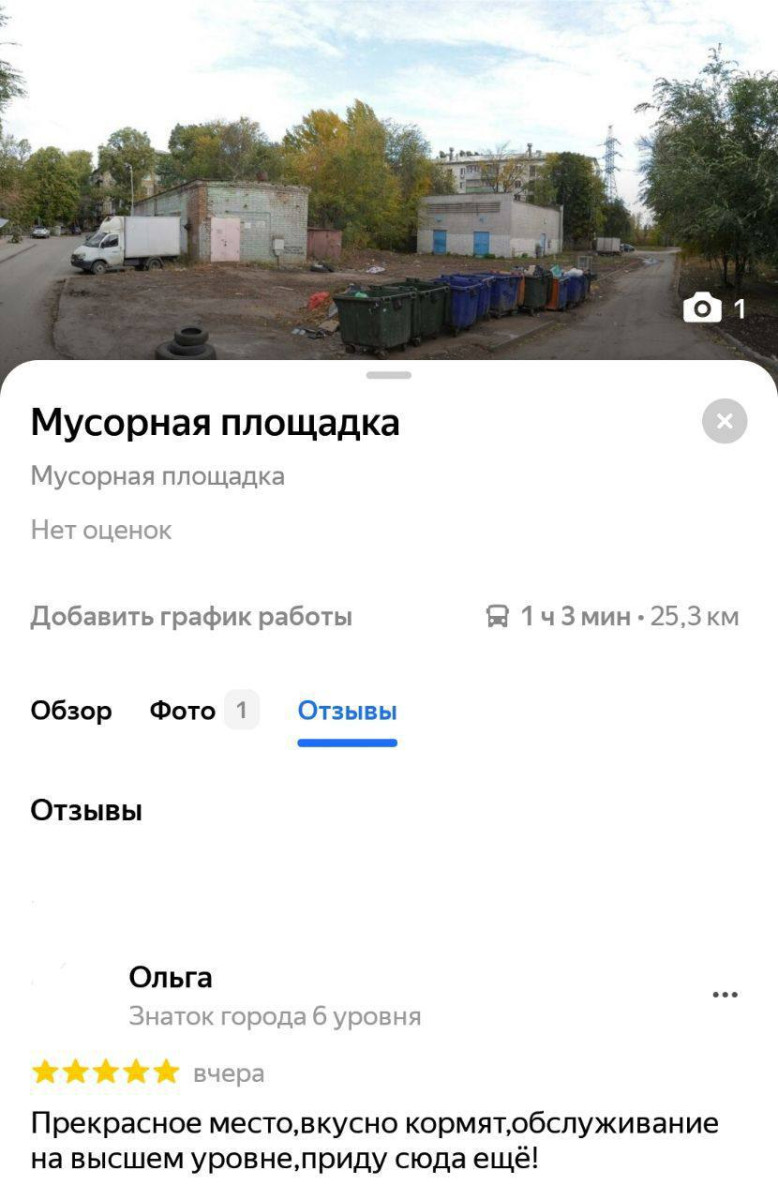Tap Добавить график работы
The image size is (778, 1200).
coord(191,616)
